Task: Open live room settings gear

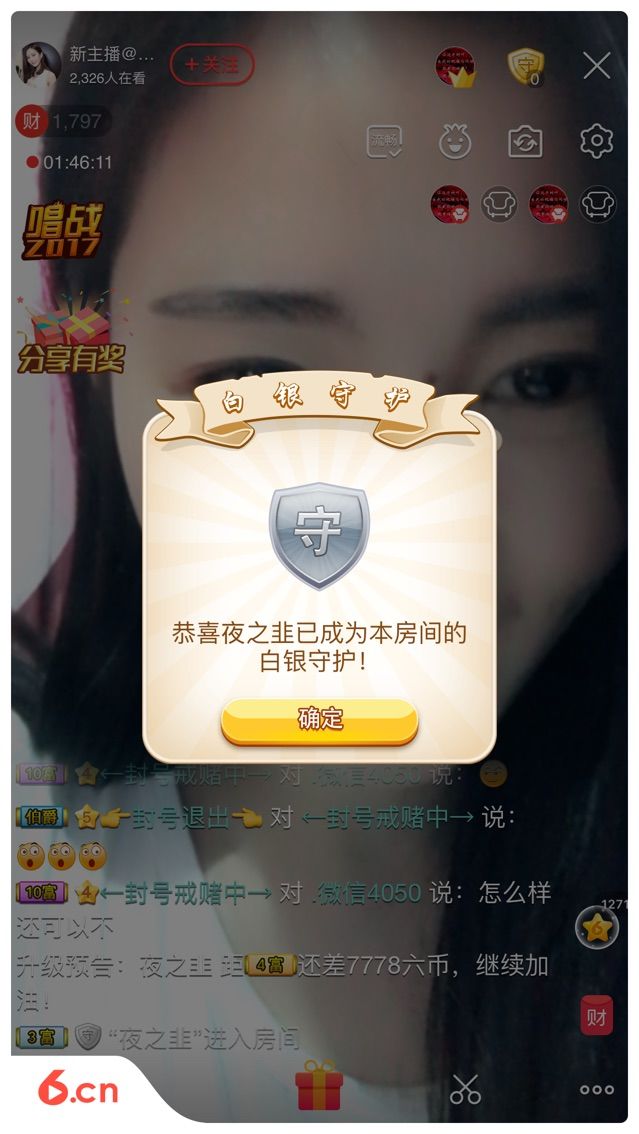Action: click(x=596, y=141)
